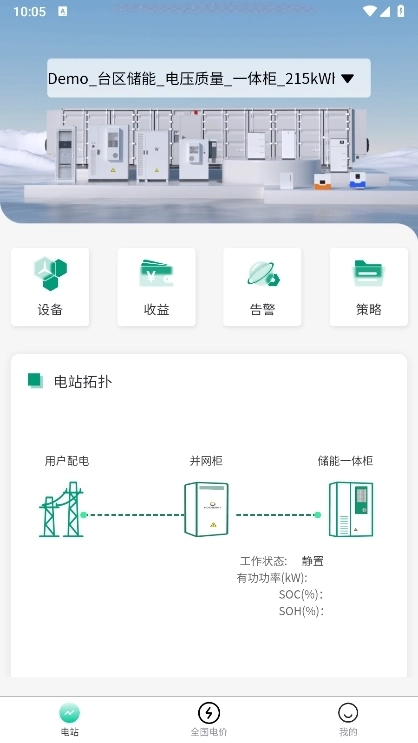
Task: Open the 设备 card
Action: tap(50, 287)
